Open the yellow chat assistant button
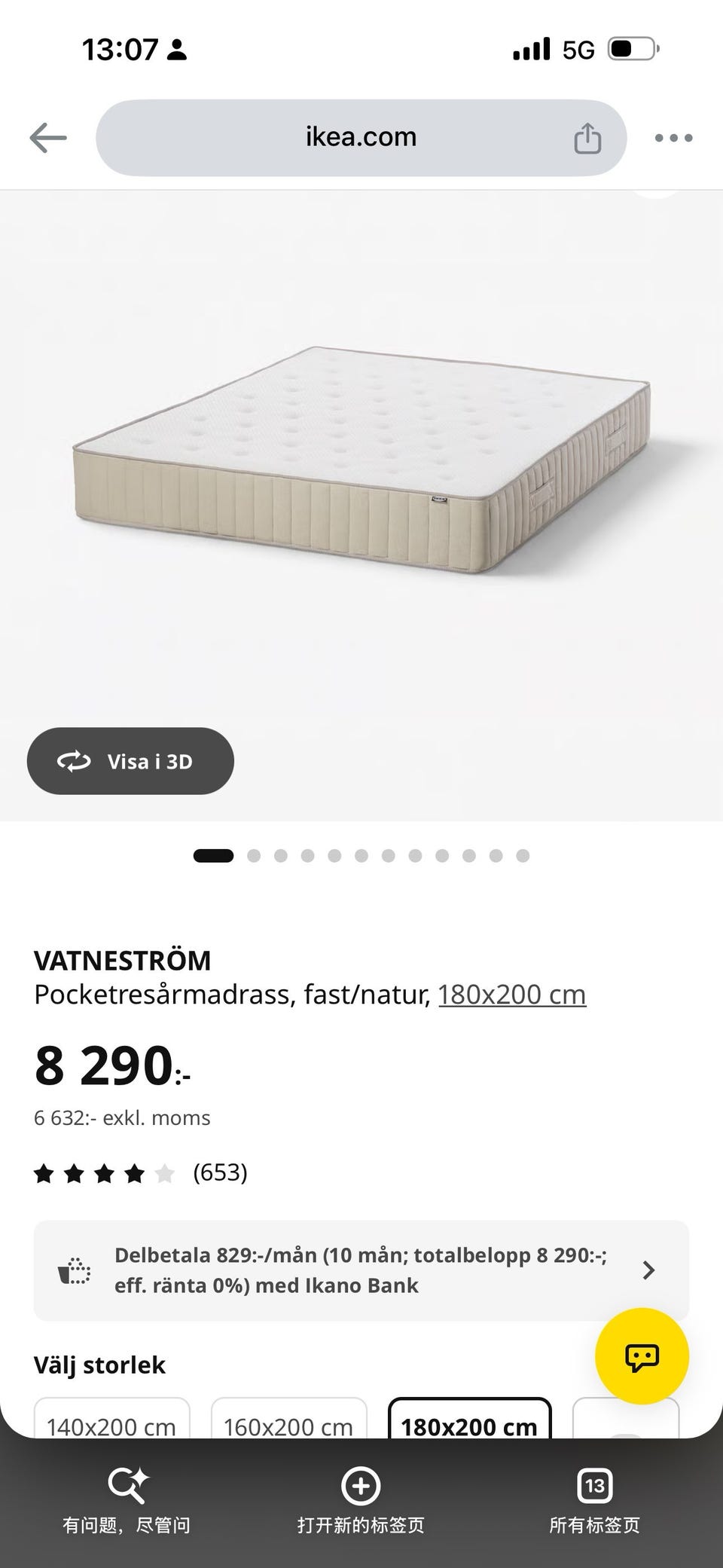The image size is (723, 1568). [642, 1356]
